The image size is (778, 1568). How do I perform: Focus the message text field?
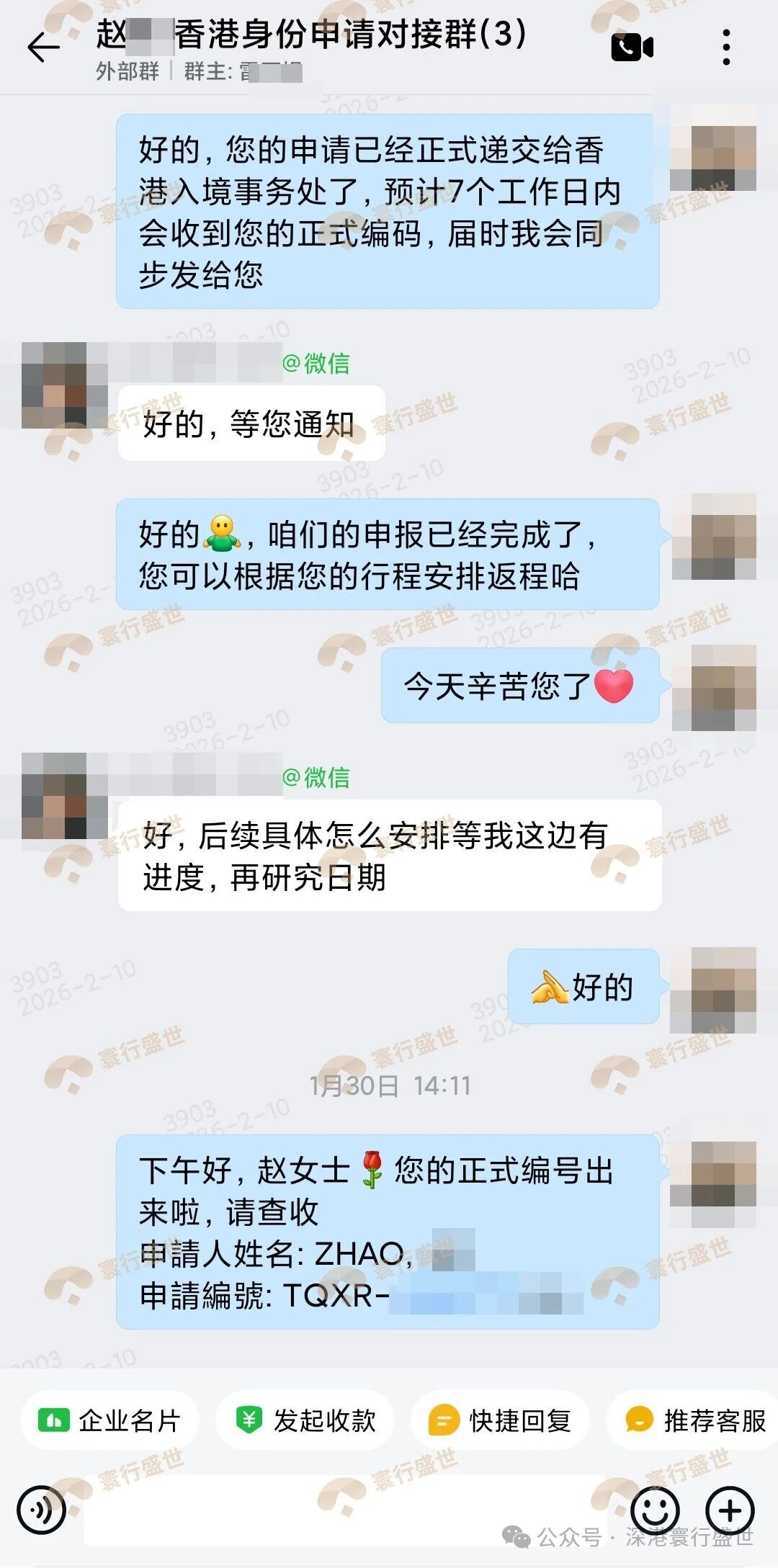(346, 1510)
